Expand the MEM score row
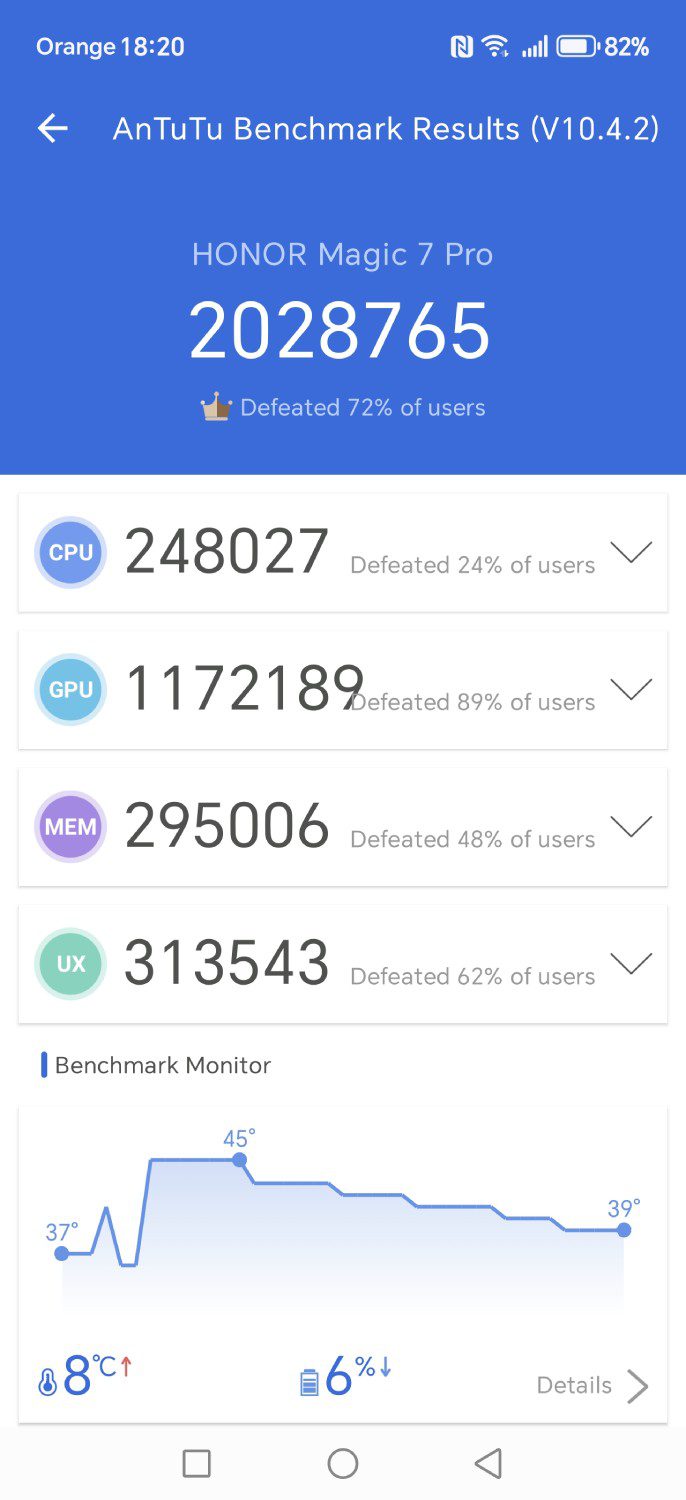Screen dimensions: 686x1500 coord(631,826)
